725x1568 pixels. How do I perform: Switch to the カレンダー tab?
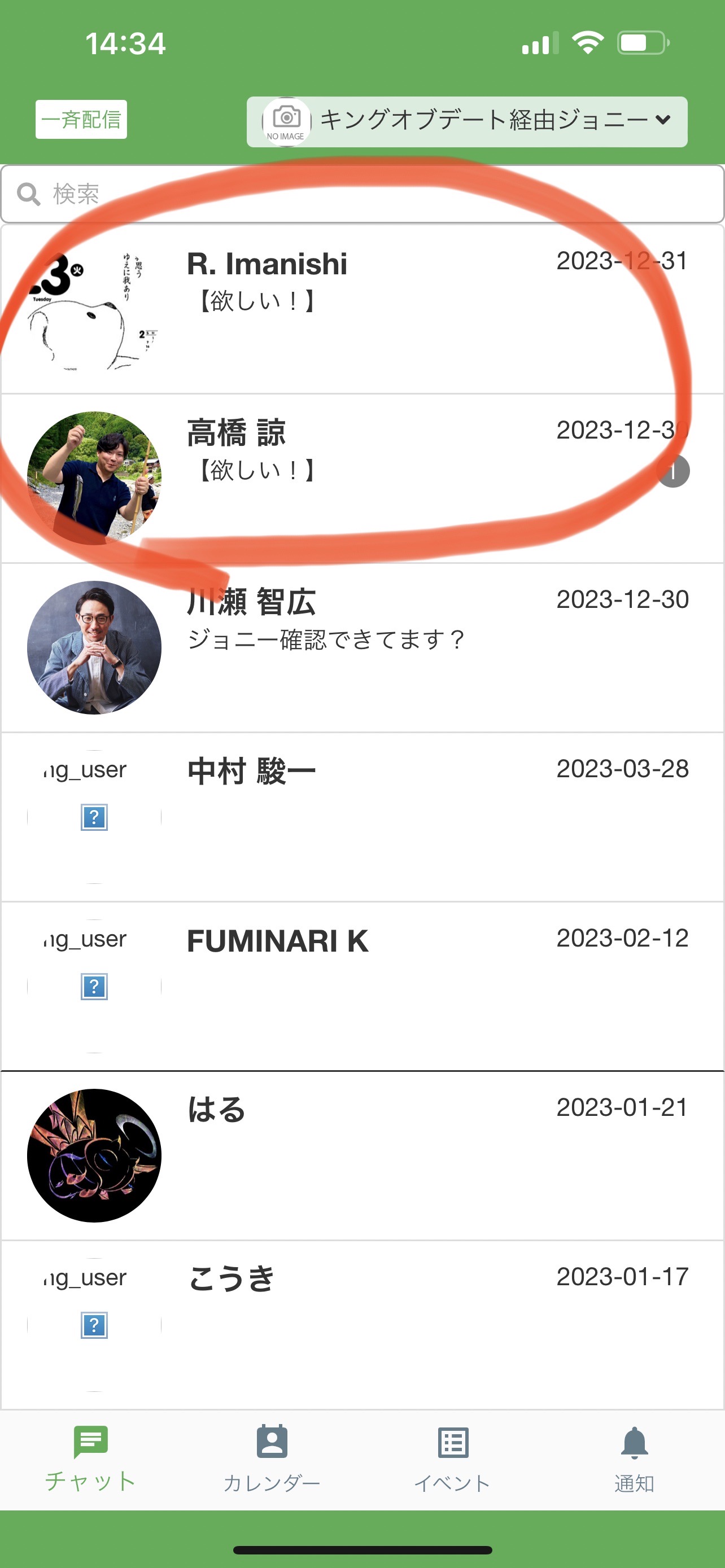[272, 1460]
